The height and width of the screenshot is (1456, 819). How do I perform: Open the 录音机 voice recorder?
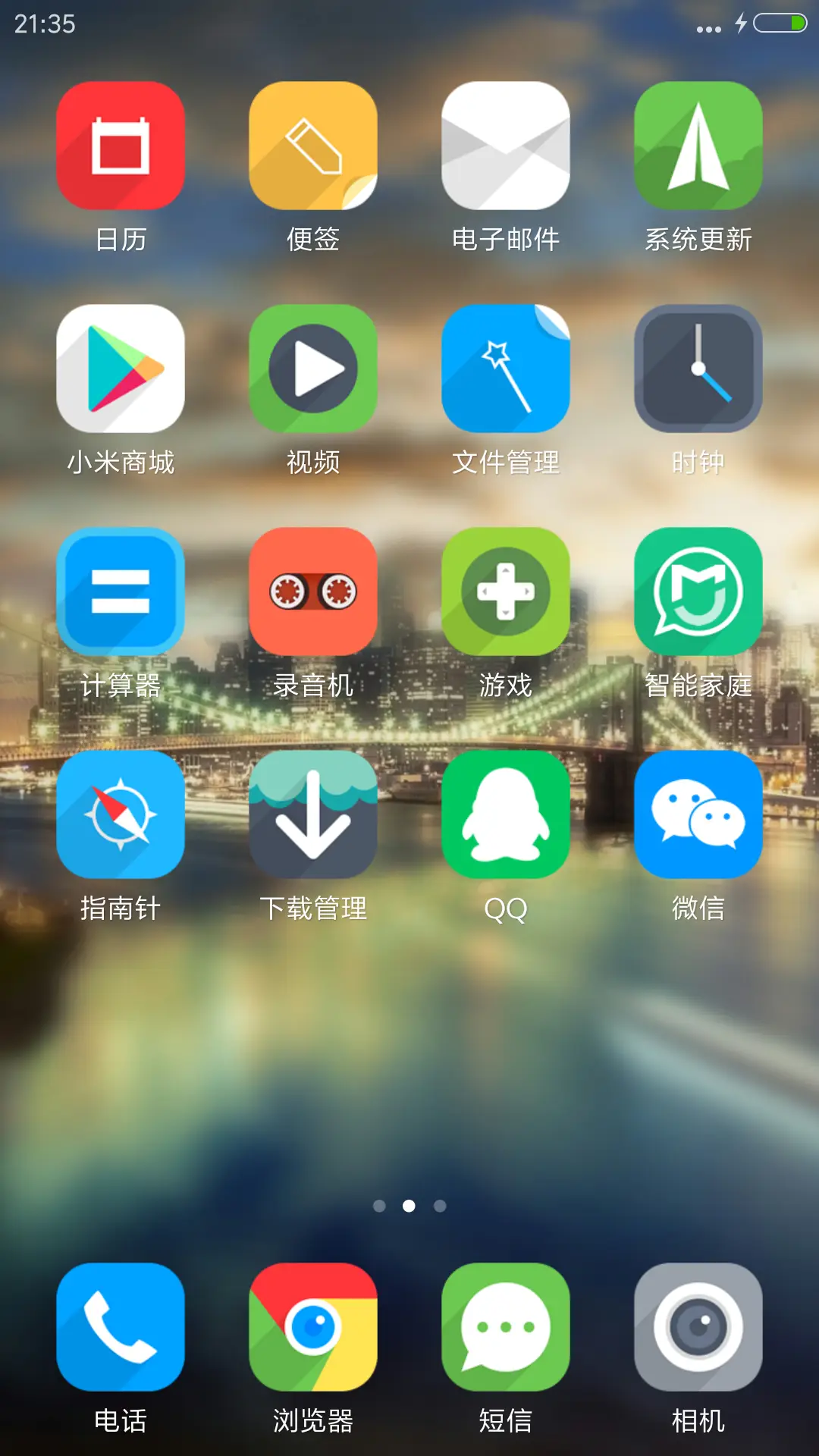click(x=313, y=592)
